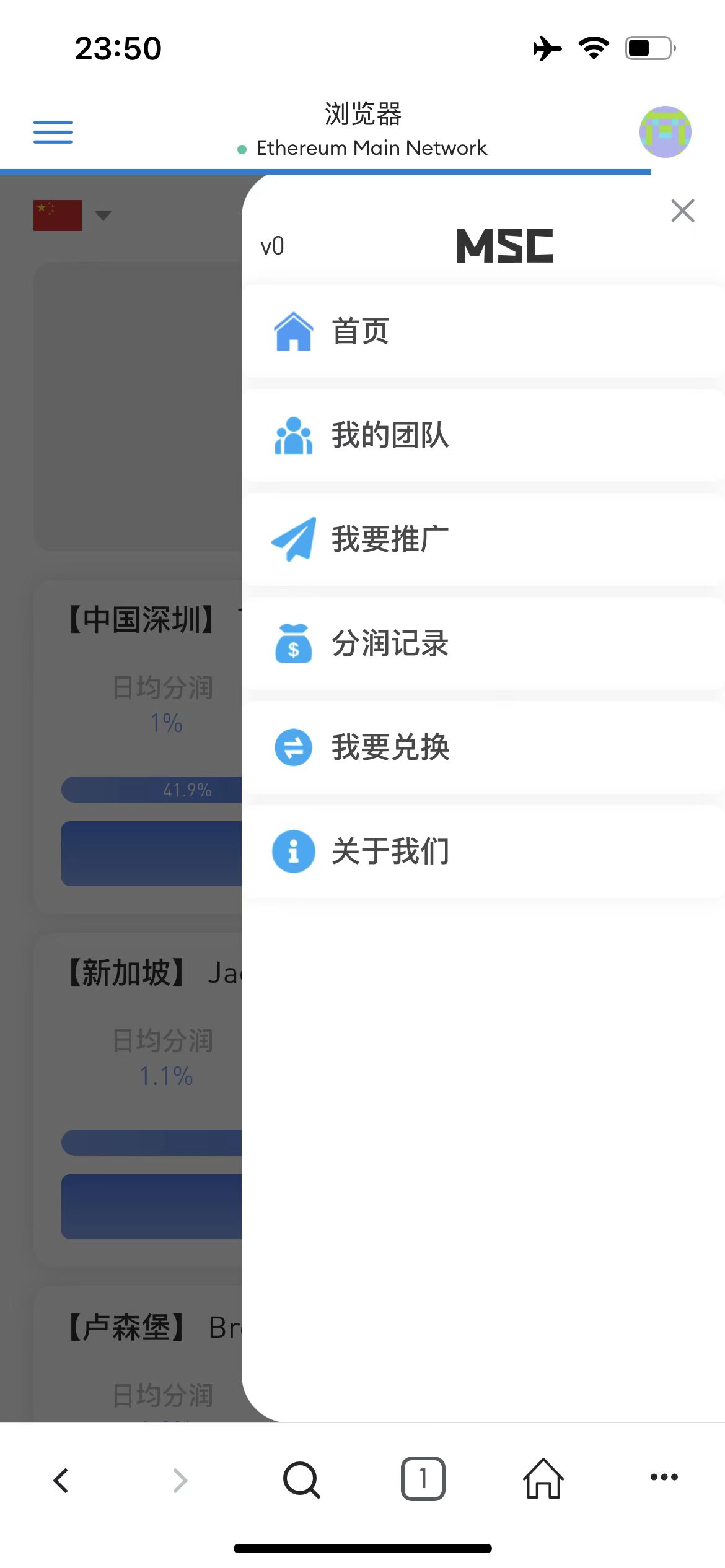
Task: View 分润记录 records
Action: [483, 643]
